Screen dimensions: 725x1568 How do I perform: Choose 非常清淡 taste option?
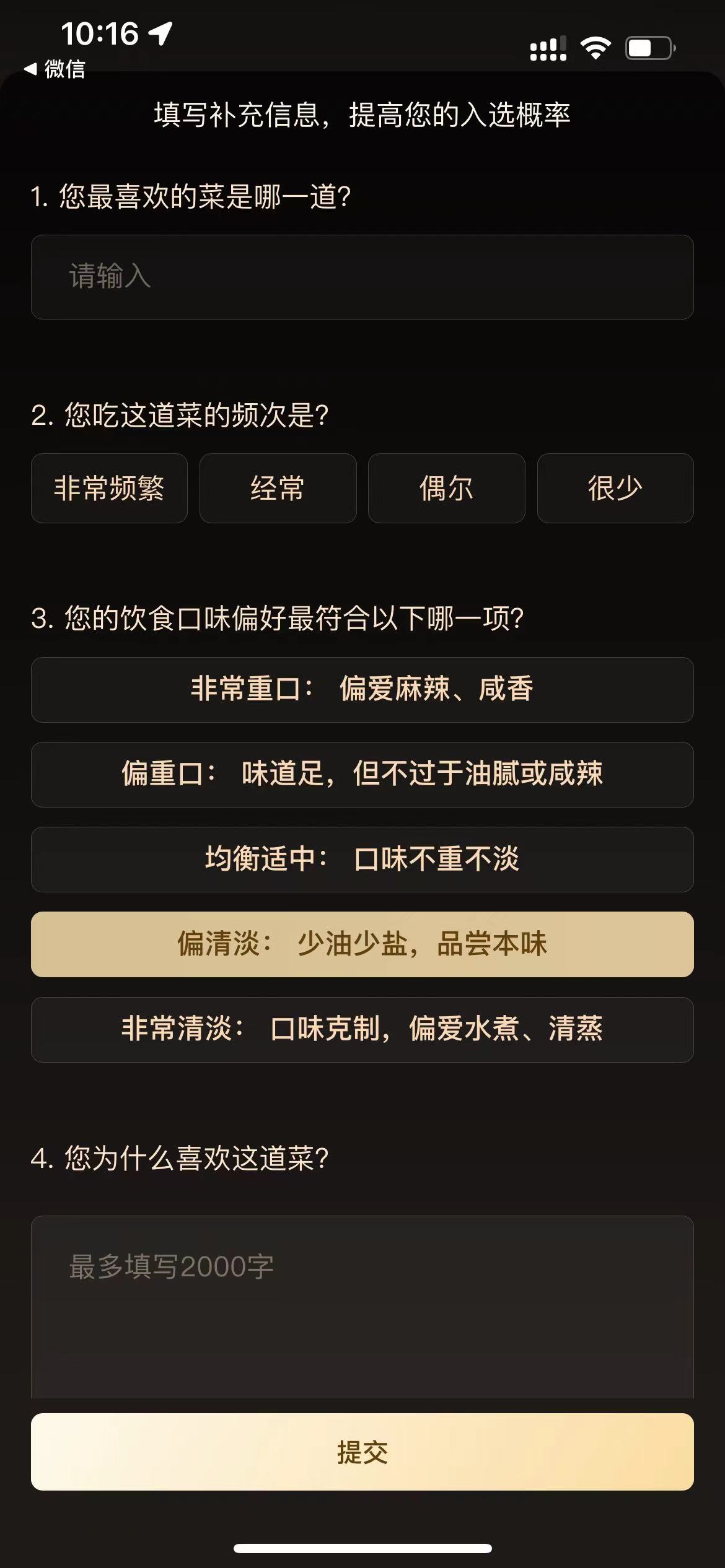coord(362,1029)
